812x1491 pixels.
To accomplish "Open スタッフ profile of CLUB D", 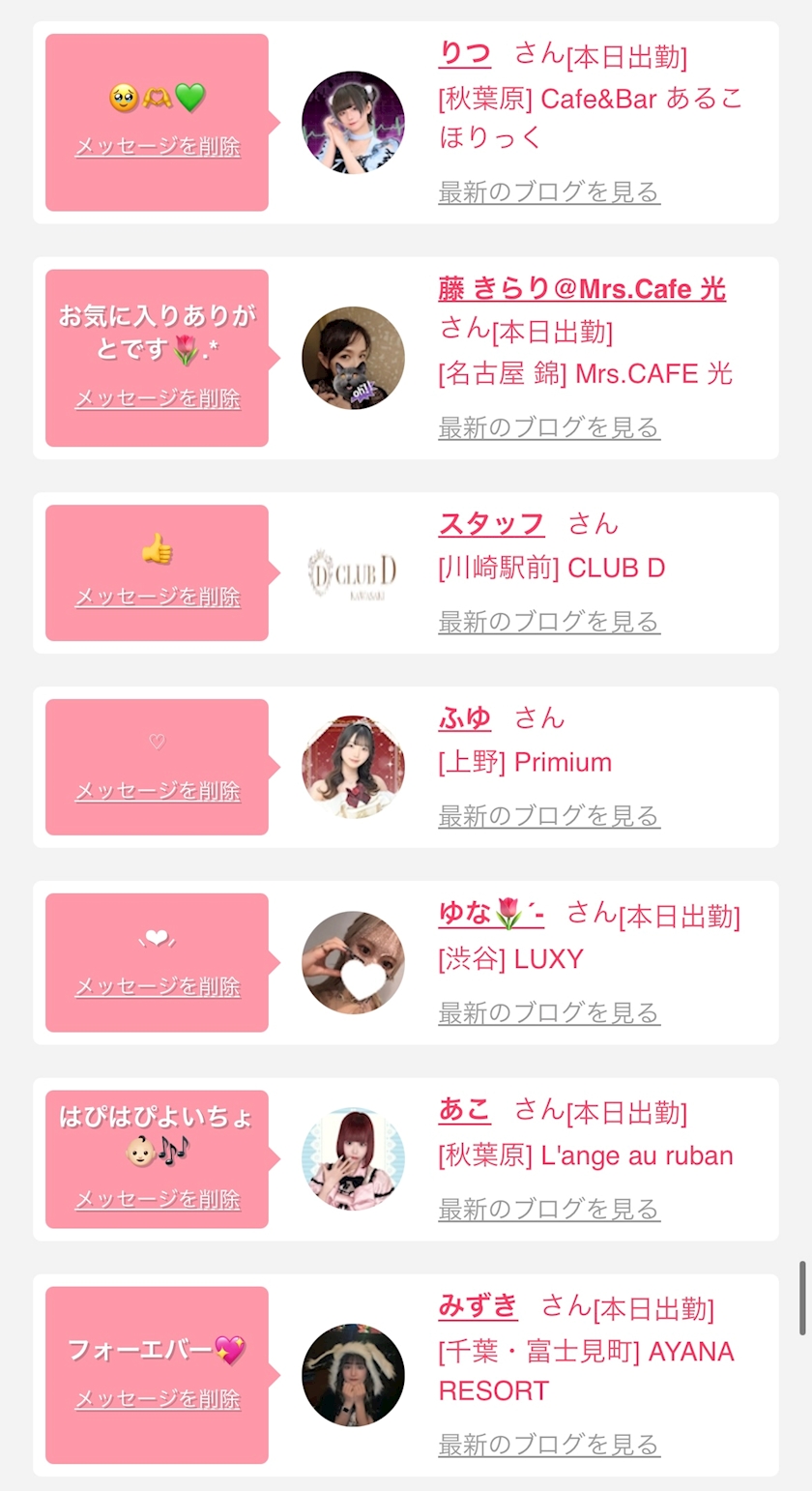I will [491, 524].
